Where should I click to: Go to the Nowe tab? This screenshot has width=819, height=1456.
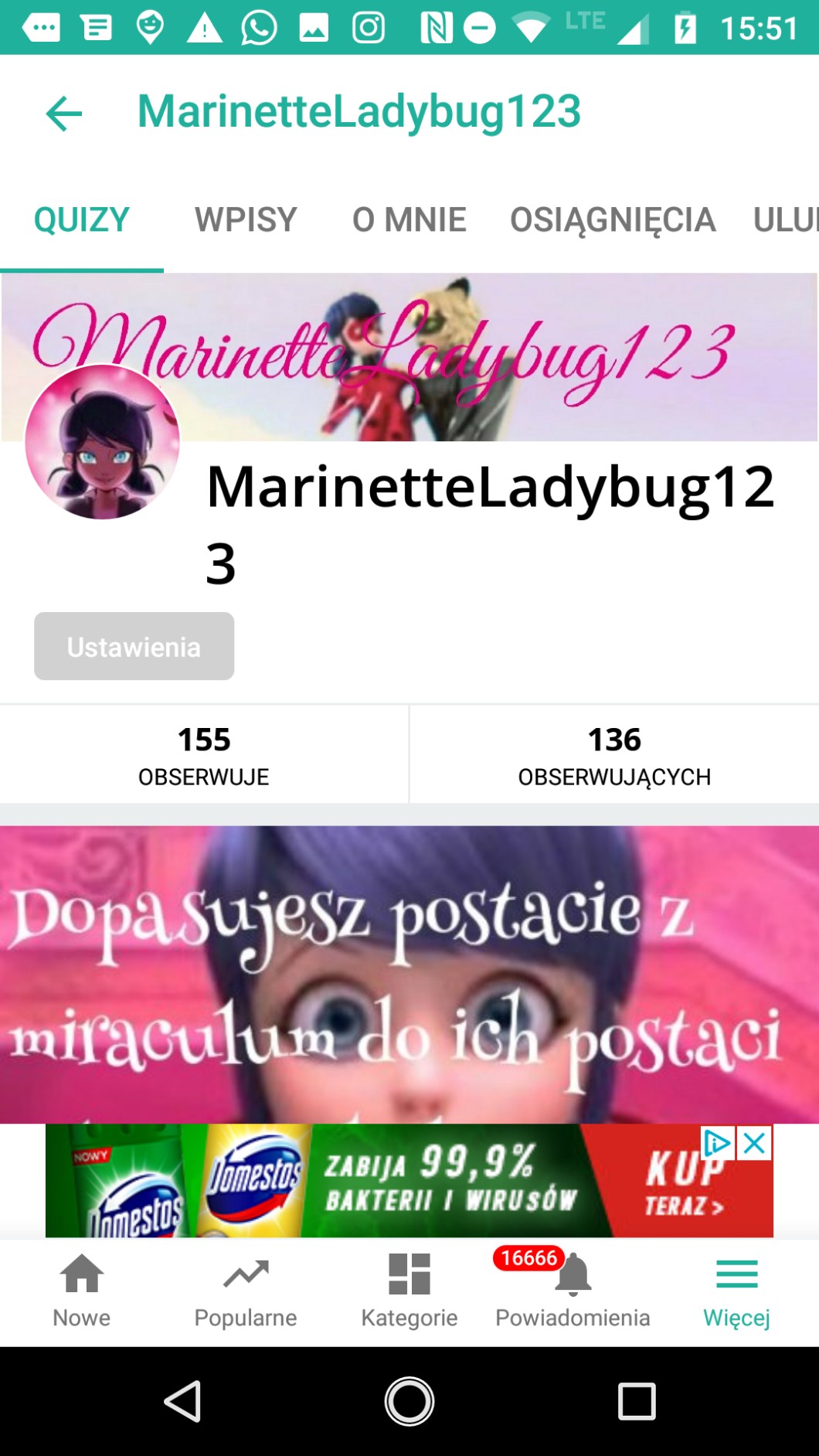[82, 1291]
